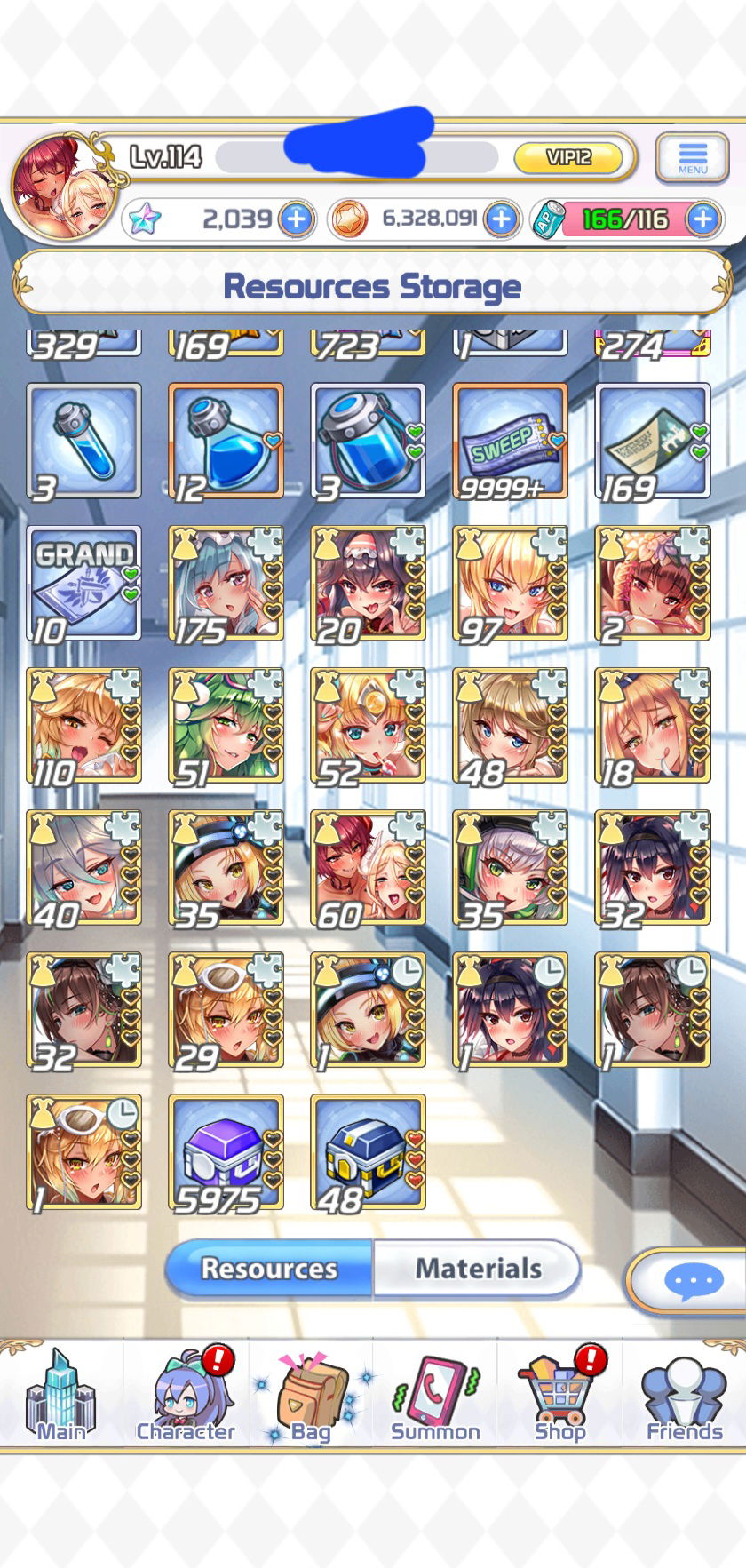Image resolution: width=746 pixels, height=1568 pixels.
Task: Select the blue test tube item
Action: pyautogui.click(x=83, y=441)
